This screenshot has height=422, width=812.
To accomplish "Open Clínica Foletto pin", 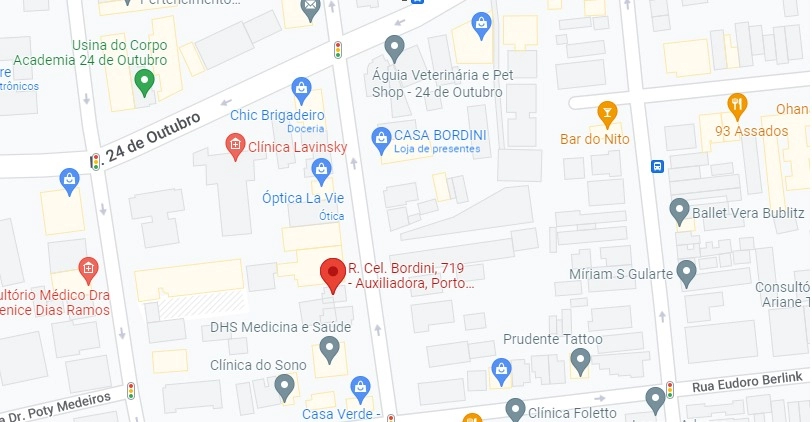I will (515, 408).
